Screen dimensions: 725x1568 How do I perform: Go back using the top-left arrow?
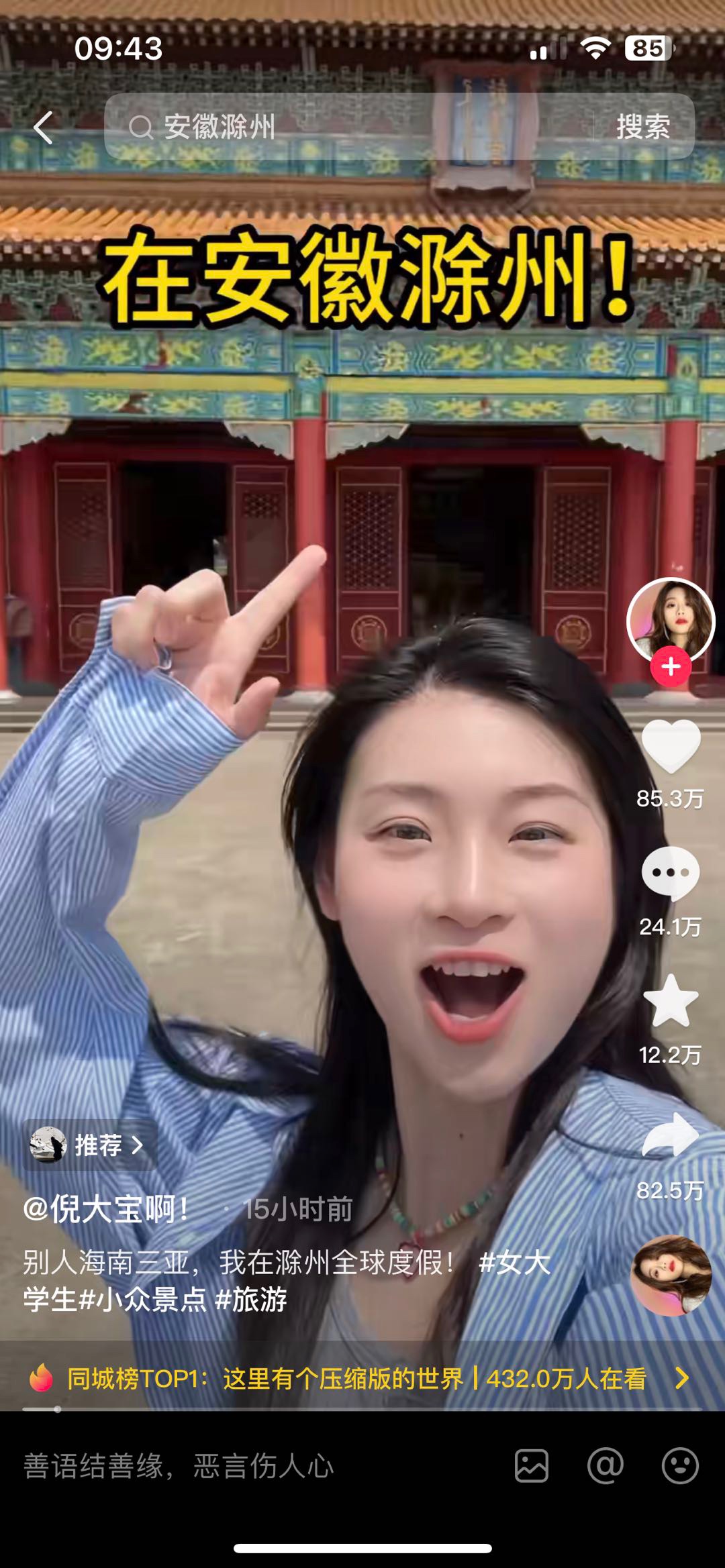tap(44, 127)
